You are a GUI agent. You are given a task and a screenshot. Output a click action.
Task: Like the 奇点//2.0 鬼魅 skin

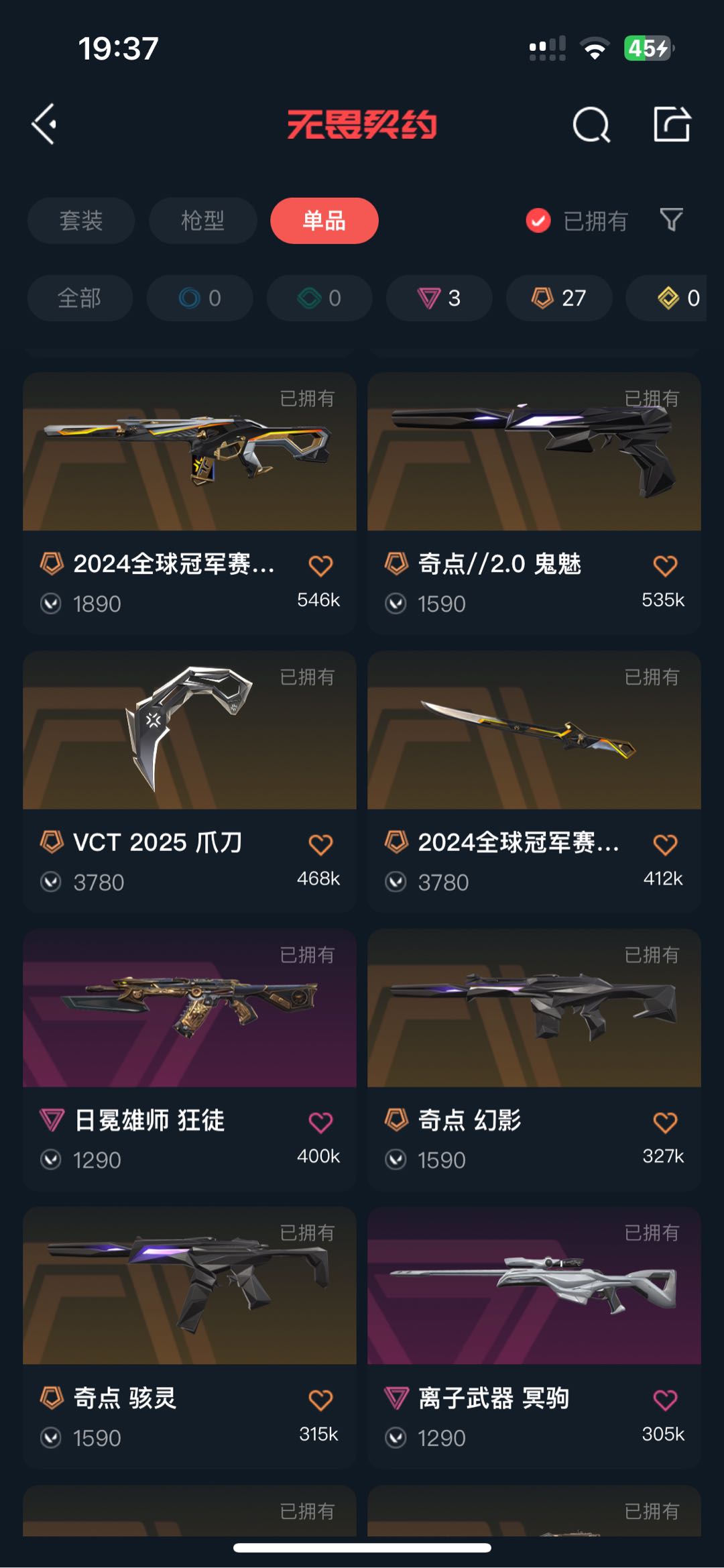[x=665, y=565]
